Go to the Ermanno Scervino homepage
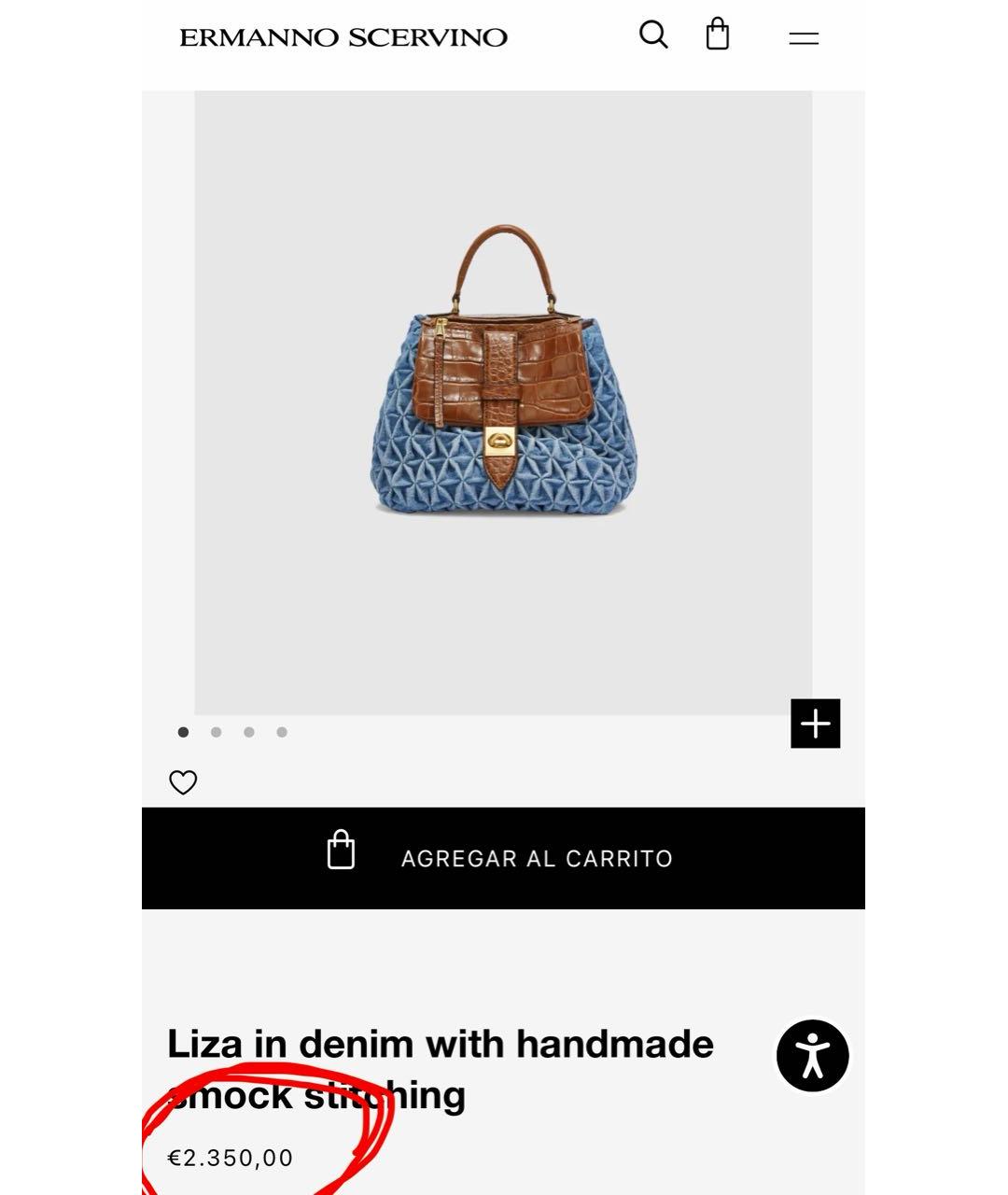Viewport: 1008px width, 1195px height. tap(343, 37)
